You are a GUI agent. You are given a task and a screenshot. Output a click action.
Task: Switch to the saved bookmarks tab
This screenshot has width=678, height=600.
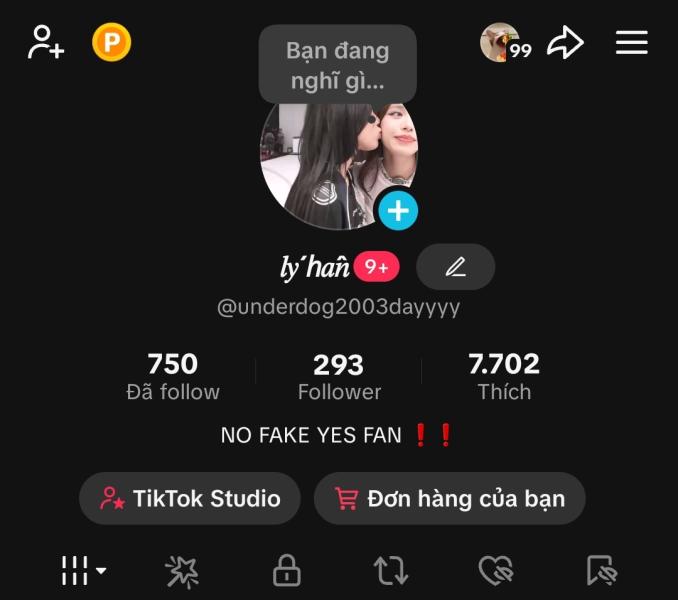point(601,571)
